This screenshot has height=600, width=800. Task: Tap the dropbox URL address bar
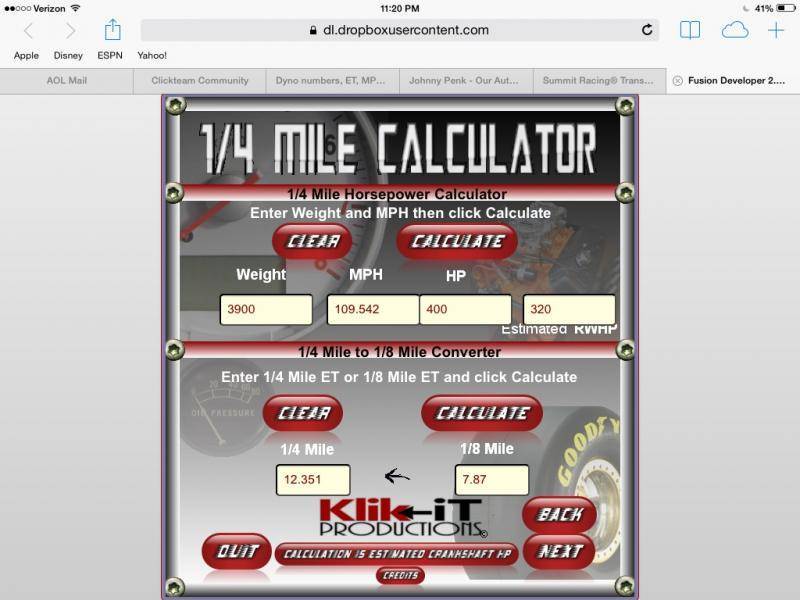coord(400,30)
